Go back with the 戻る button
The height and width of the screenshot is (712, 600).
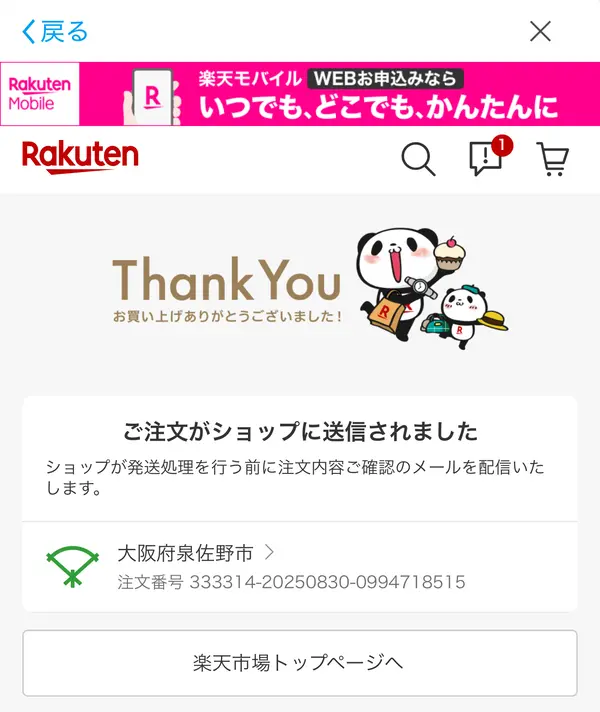click(x=55, y=31)
